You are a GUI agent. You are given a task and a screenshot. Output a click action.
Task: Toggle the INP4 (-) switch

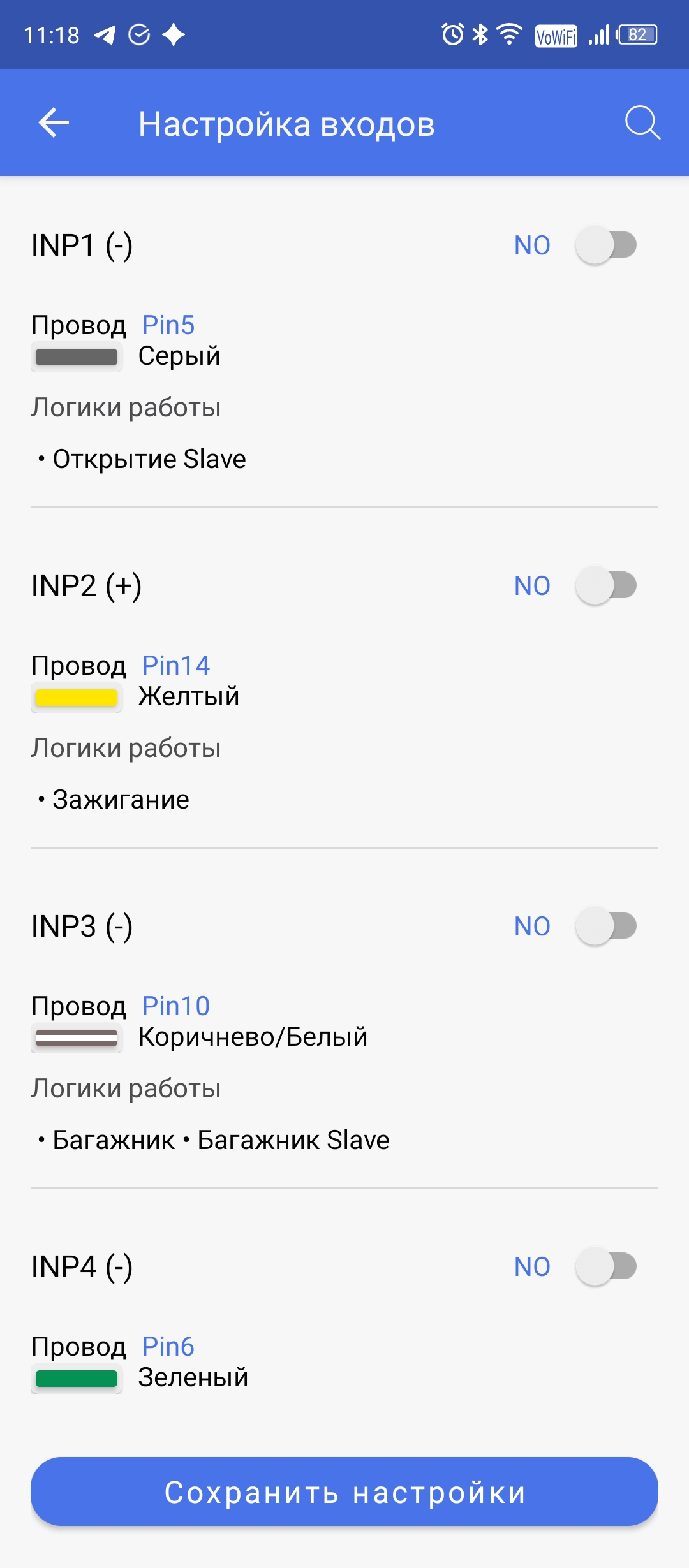(606, 1266)
